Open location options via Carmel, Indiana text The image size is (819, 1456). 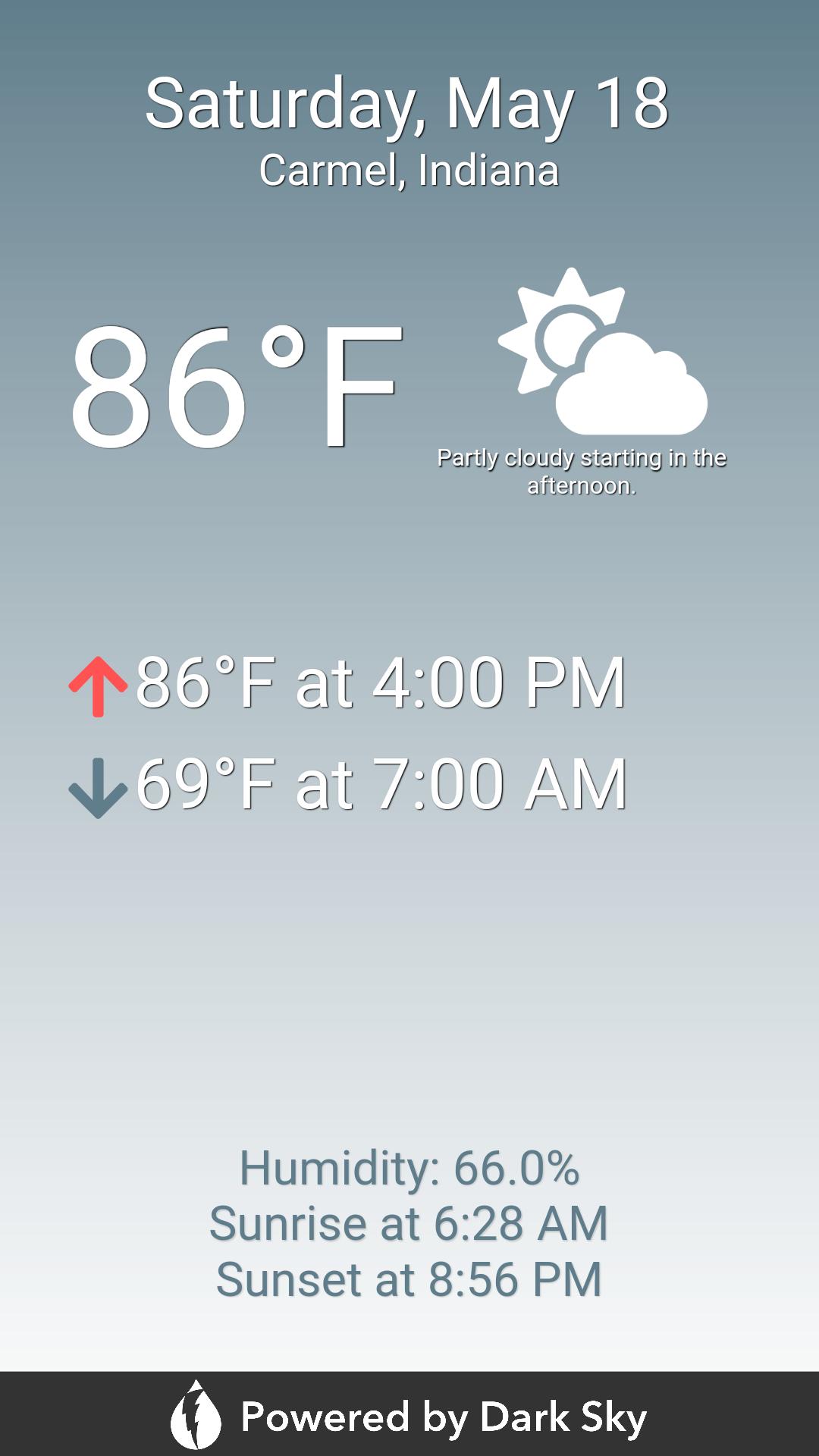(x=409, y=171)
